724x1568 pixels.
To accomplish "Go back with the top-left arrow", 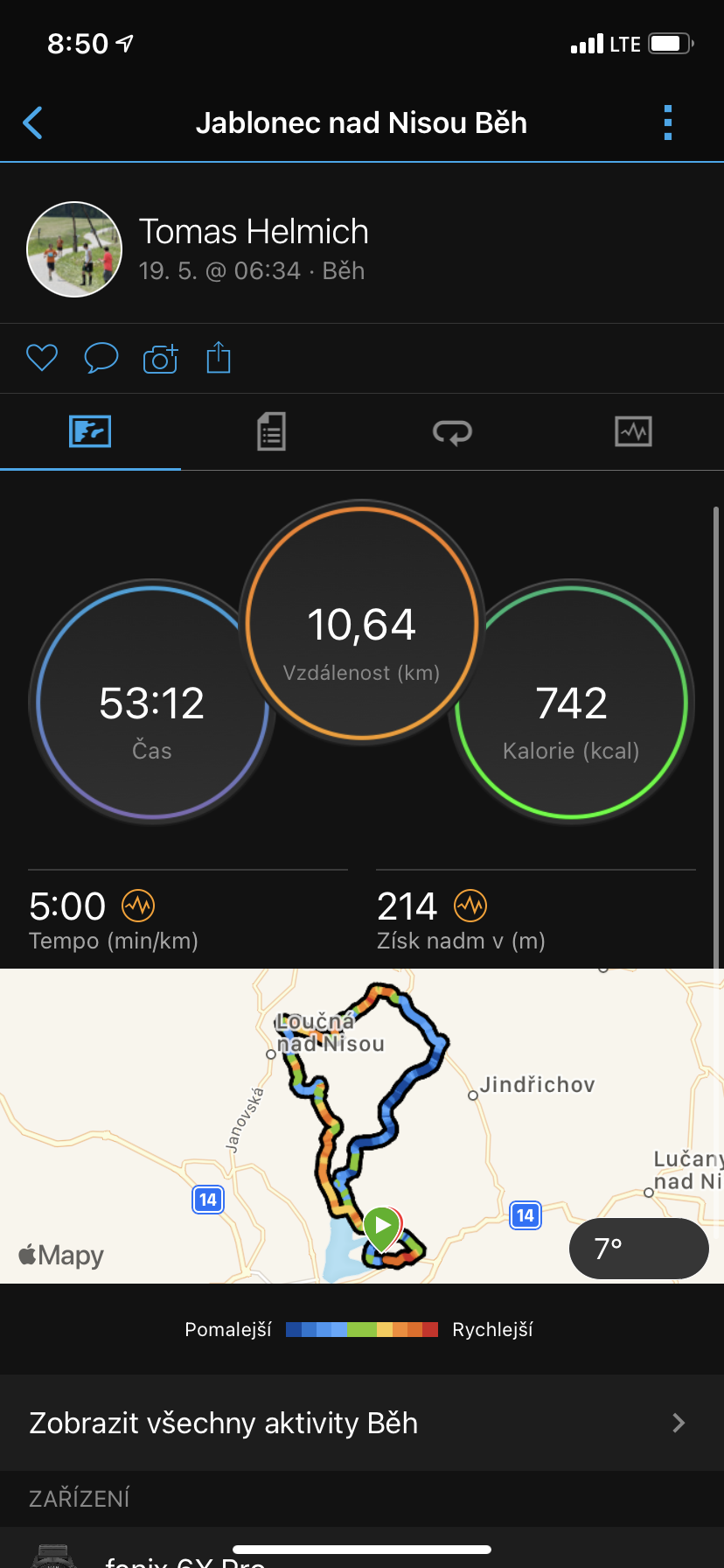I will tap(33, 122).
